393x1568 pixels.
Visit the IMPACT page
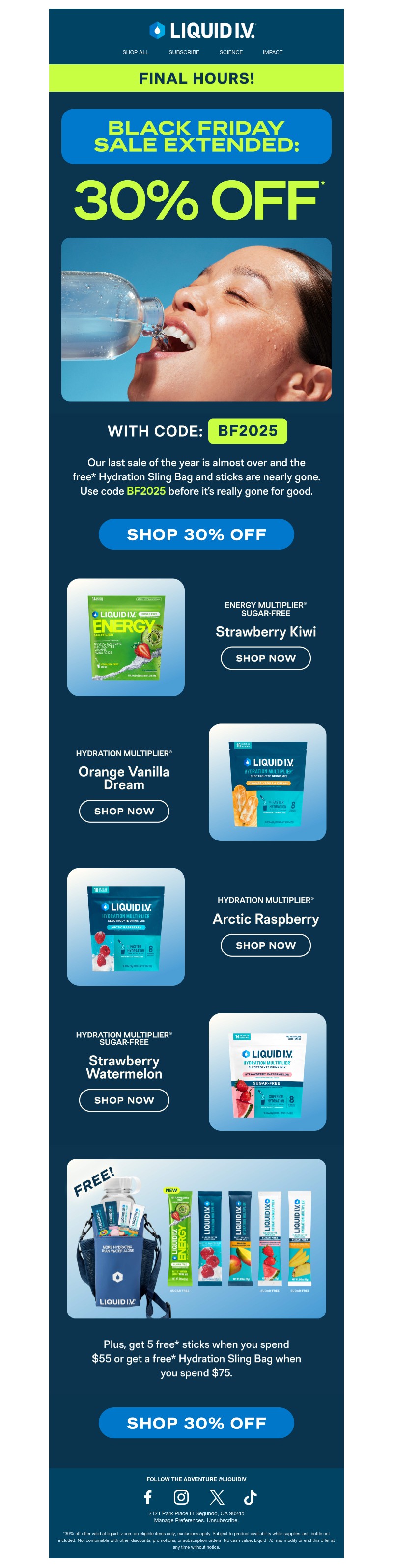[272, 53]
